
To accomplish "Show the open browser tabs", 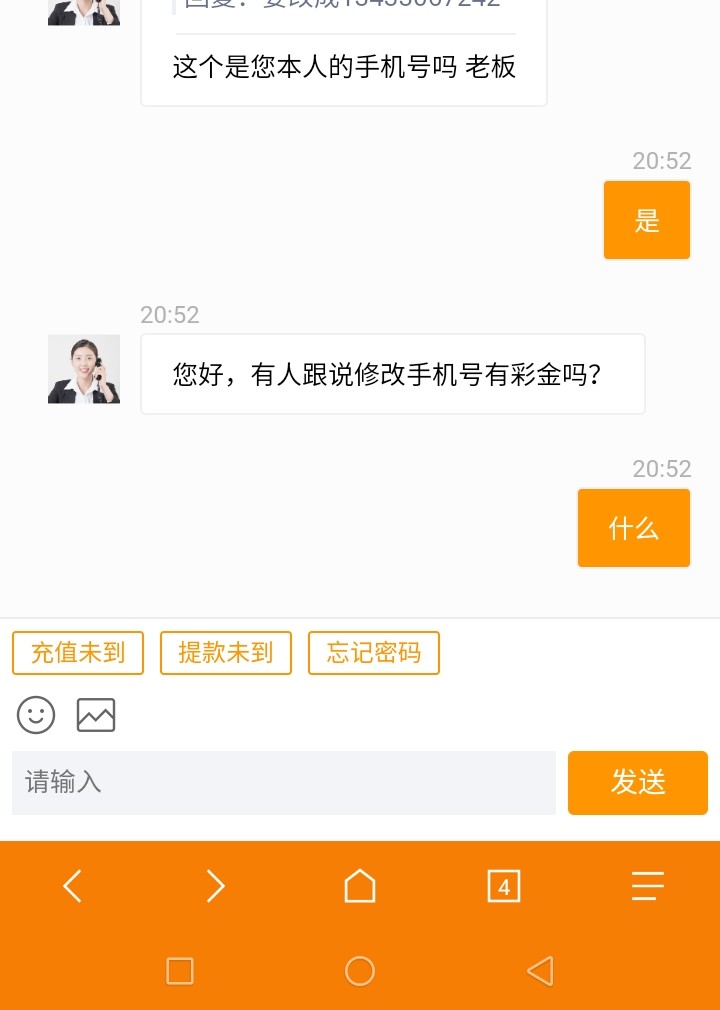I will (504, 886).
